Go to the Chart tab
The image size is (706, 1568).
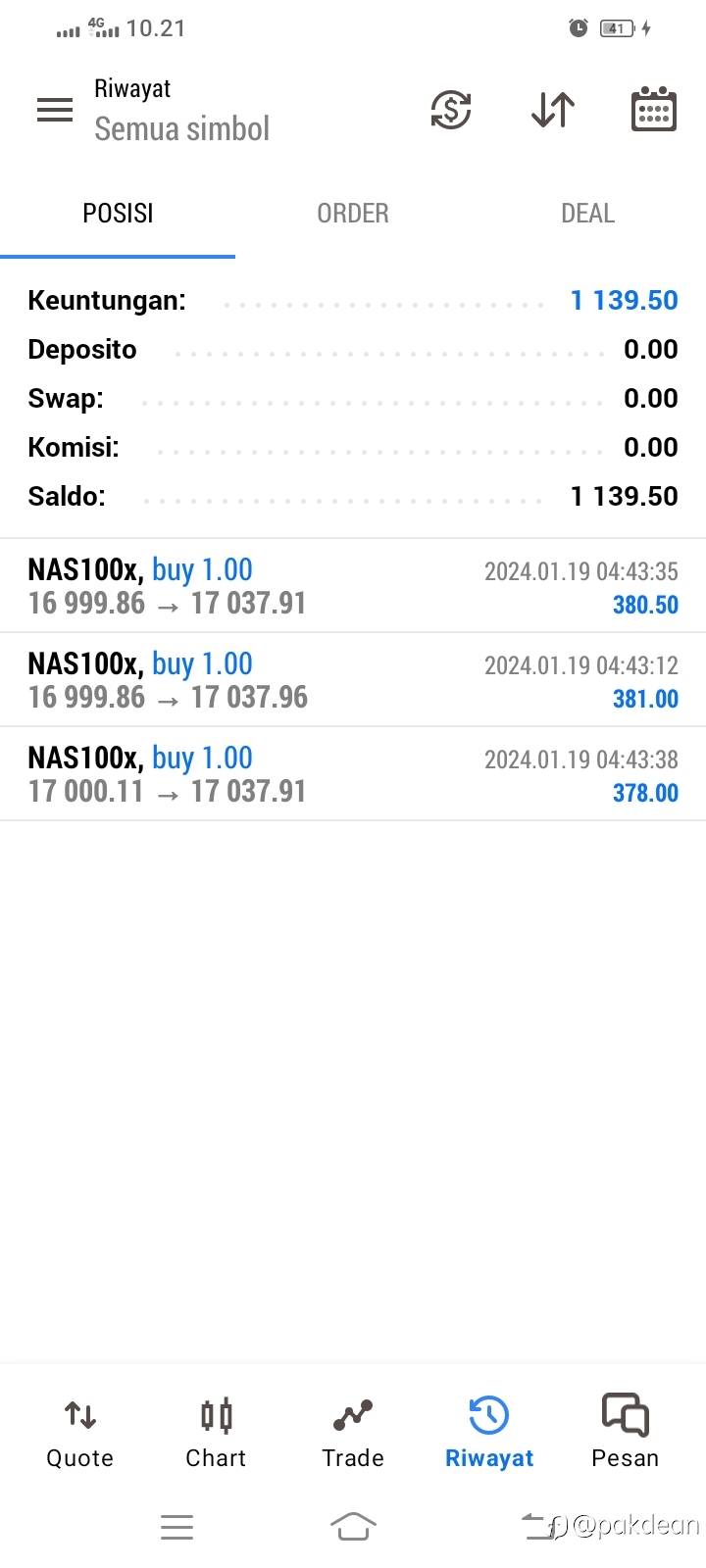[x=216, y=1433]
